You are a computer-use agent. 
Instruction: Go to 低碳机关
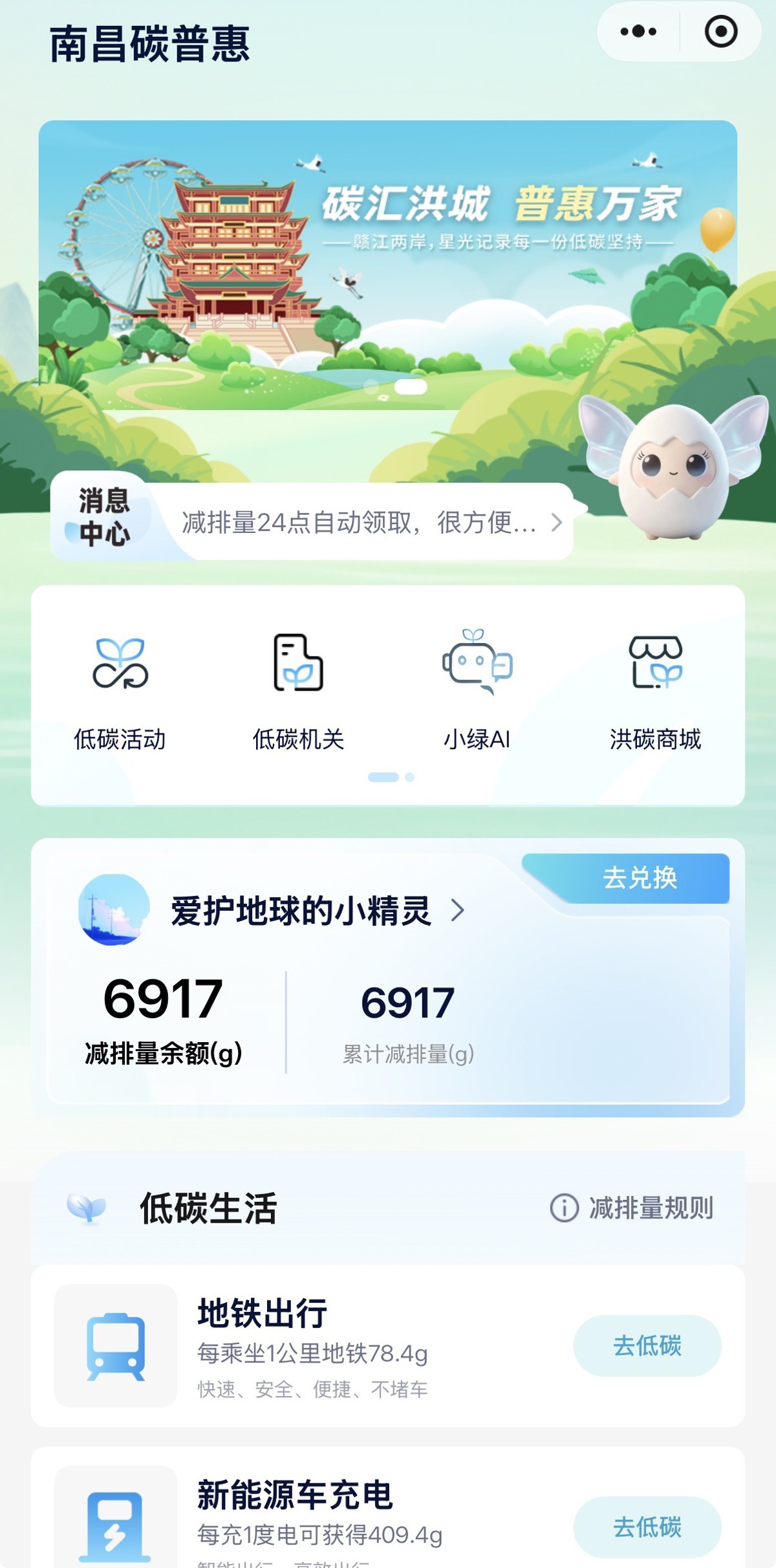tap(298, 689)
